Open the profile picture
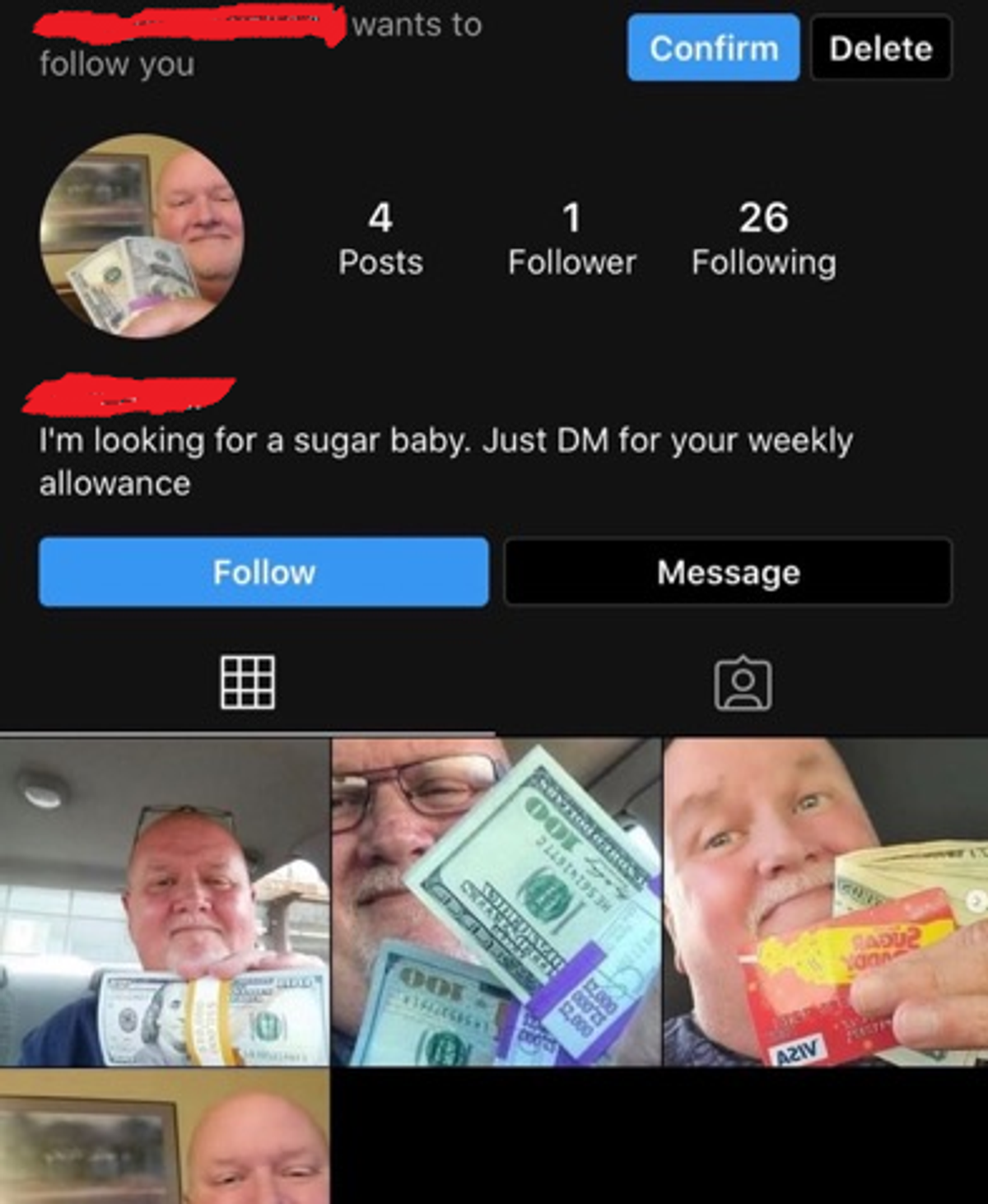 click(x=142, y=236)
